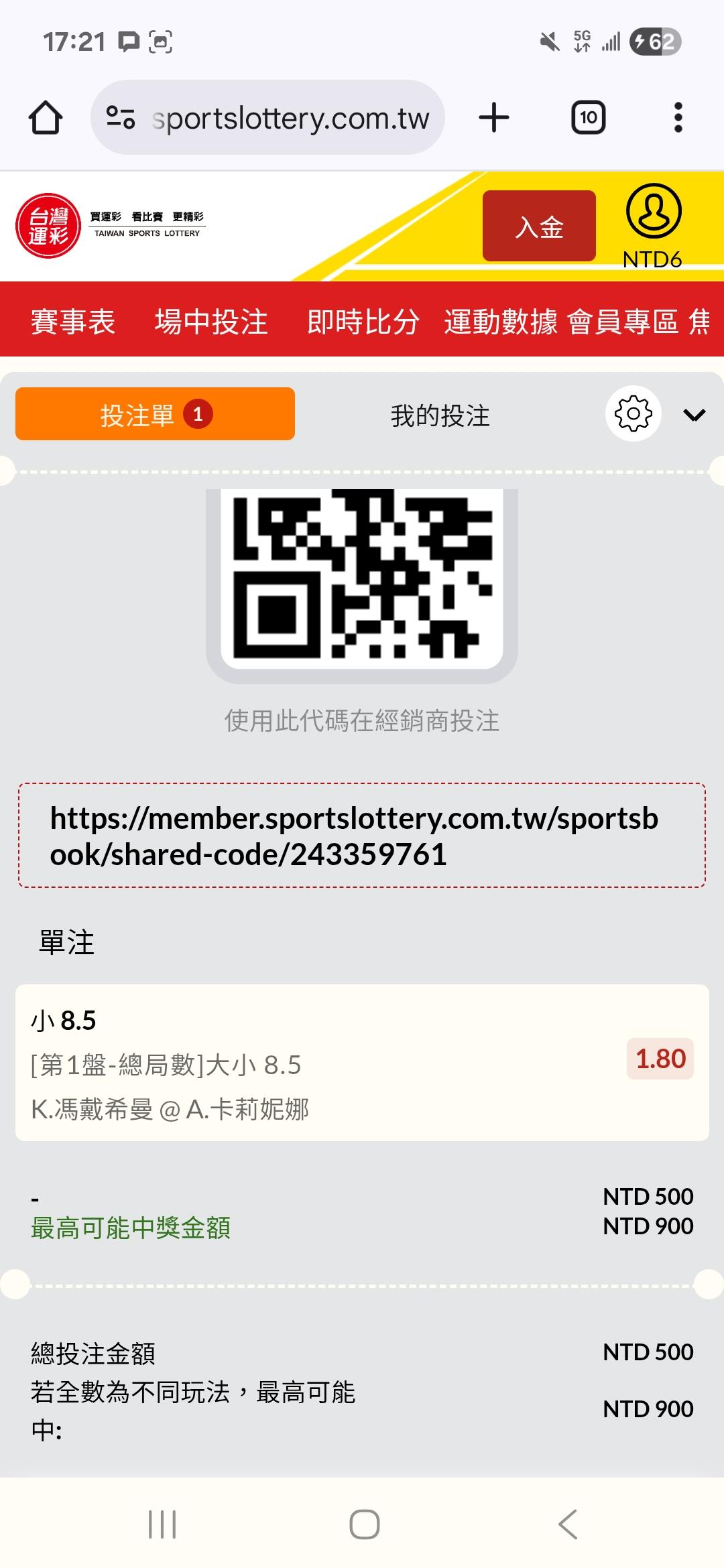Collapse the bet slip with the chevron
724x1568 pixels.
pos(695,415)
